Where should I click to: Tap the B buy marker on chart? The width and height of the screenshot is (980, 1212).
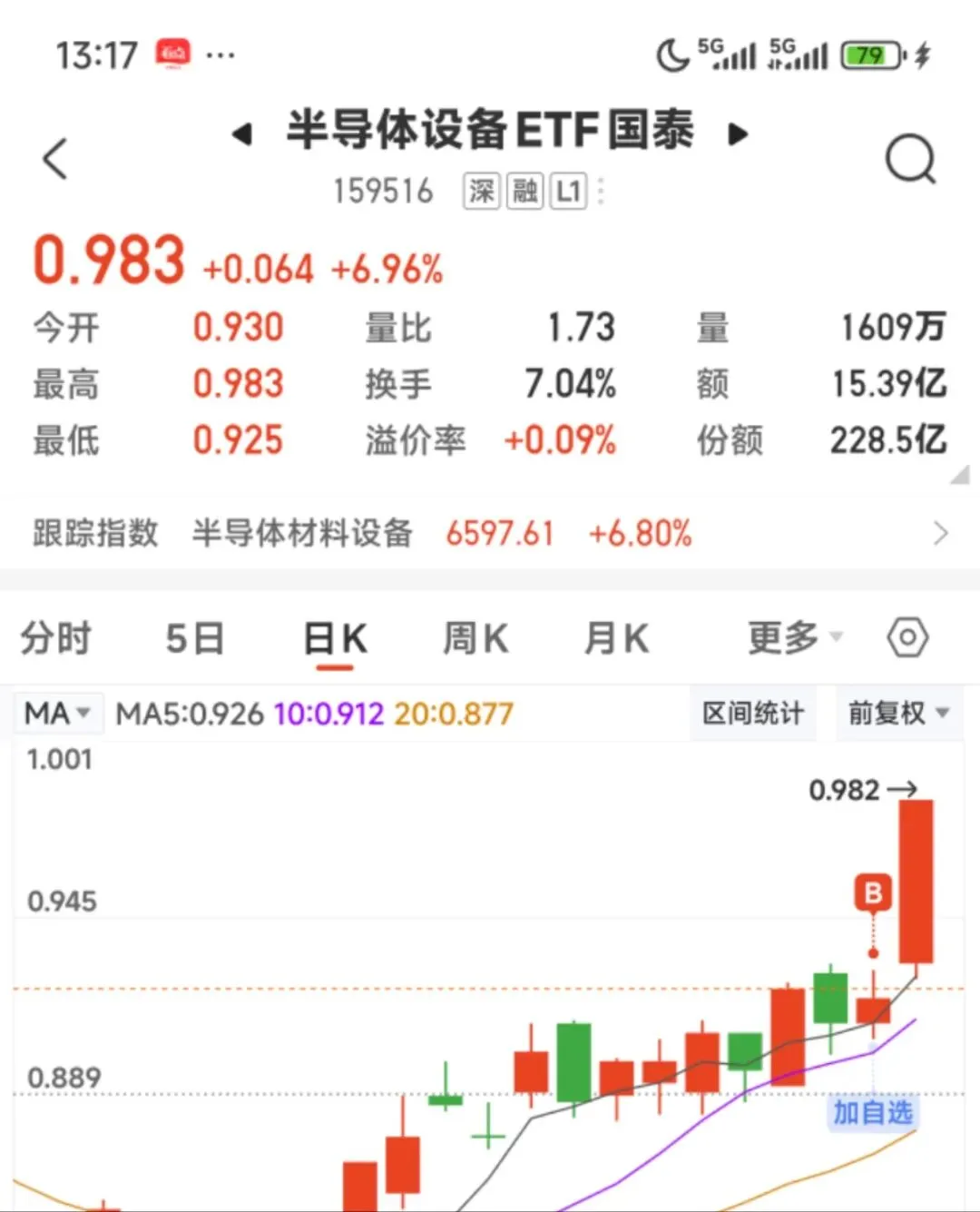[x=873, y=893]
